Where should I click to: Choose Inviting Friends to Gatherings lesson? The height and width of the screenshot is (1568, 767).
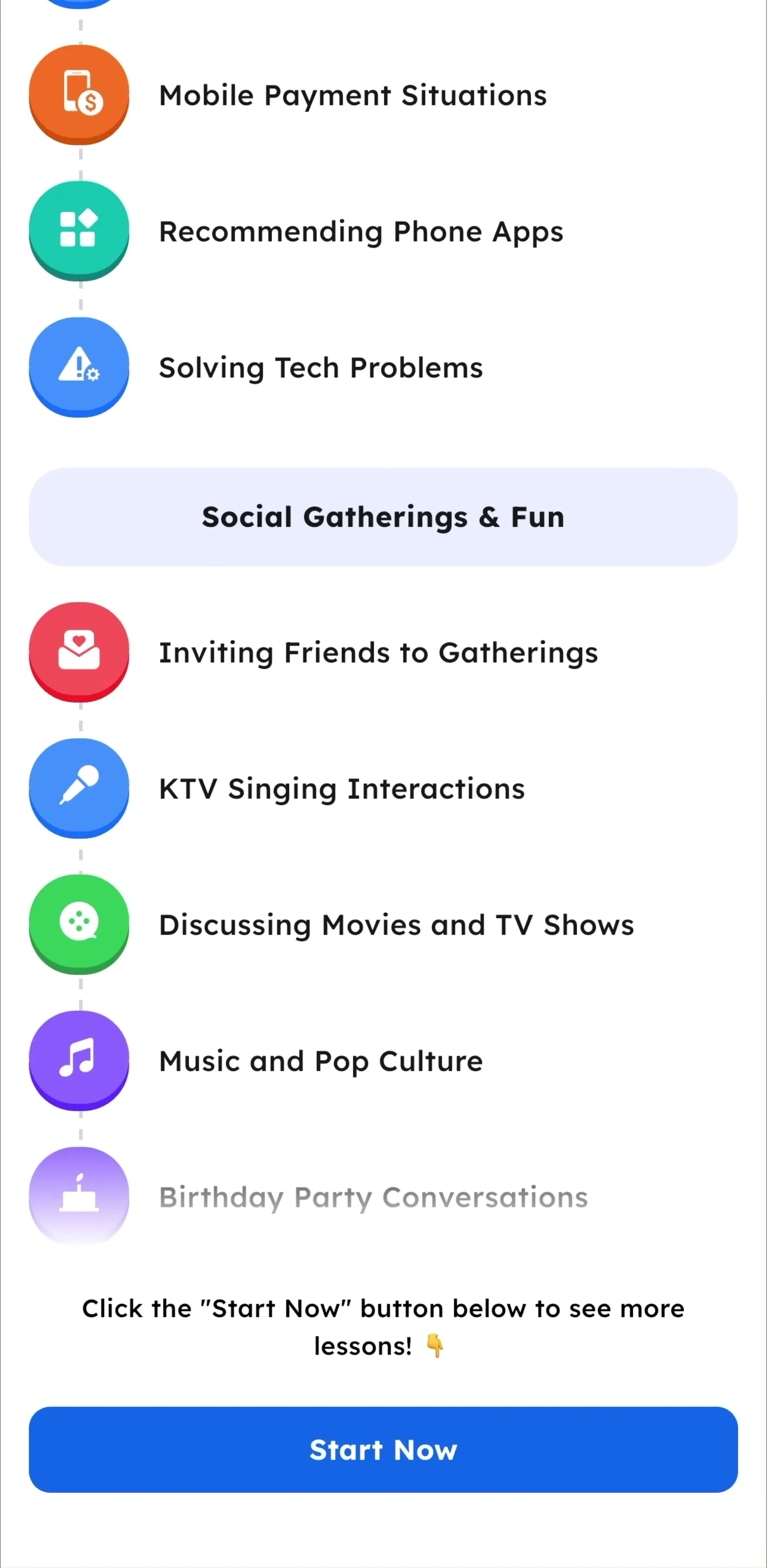coord(383,652)
